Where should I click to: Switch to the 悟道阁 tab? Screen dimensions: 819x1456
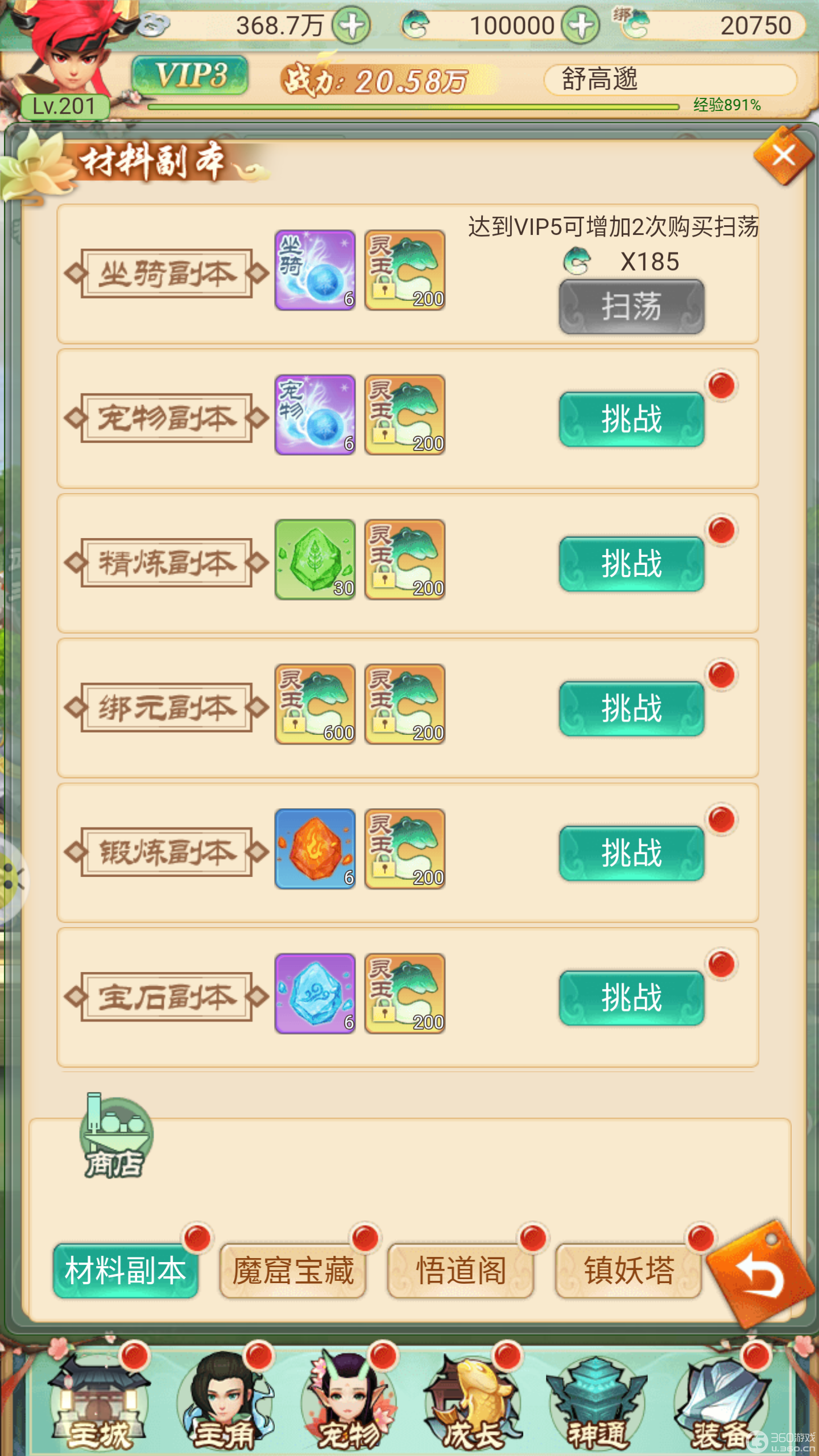click(461, 1270)
